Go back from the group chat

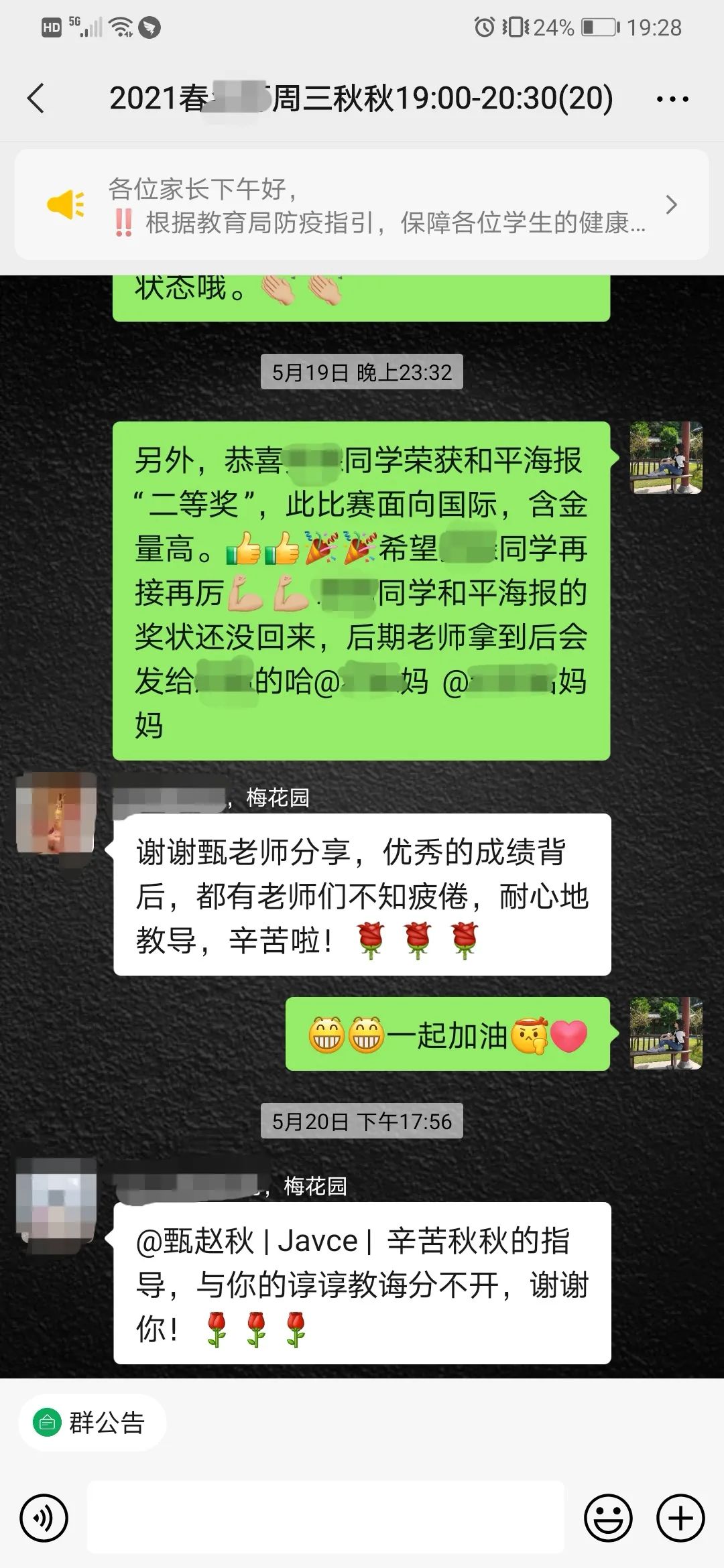[36, 99]
